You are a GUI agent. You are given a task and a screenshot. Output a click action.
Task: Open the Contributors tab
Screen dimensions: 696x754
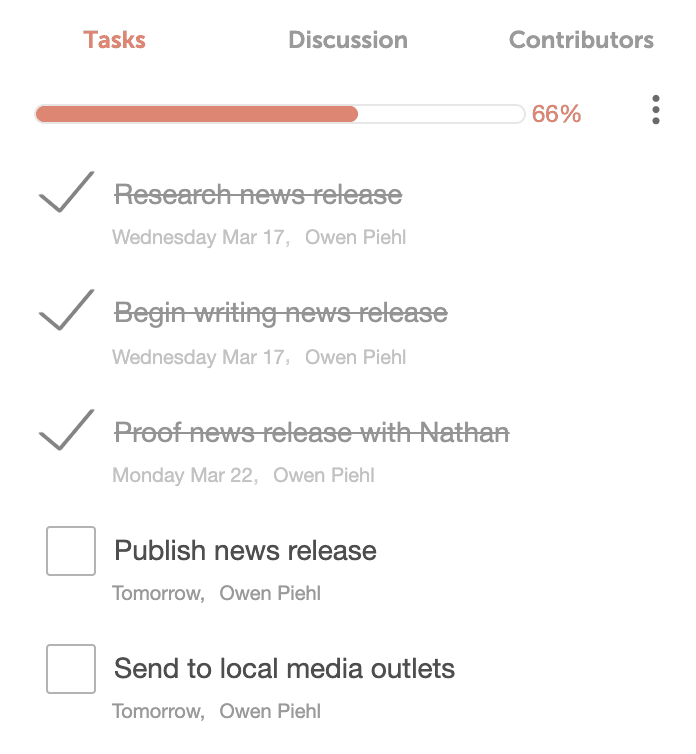tap(581, 41)
